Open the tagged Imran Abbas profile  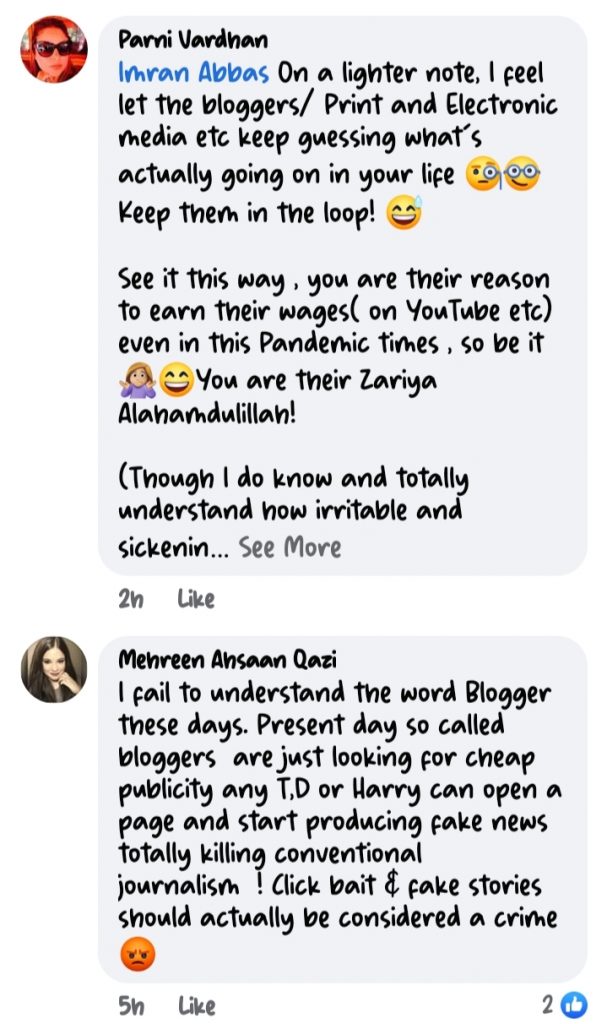193,72
